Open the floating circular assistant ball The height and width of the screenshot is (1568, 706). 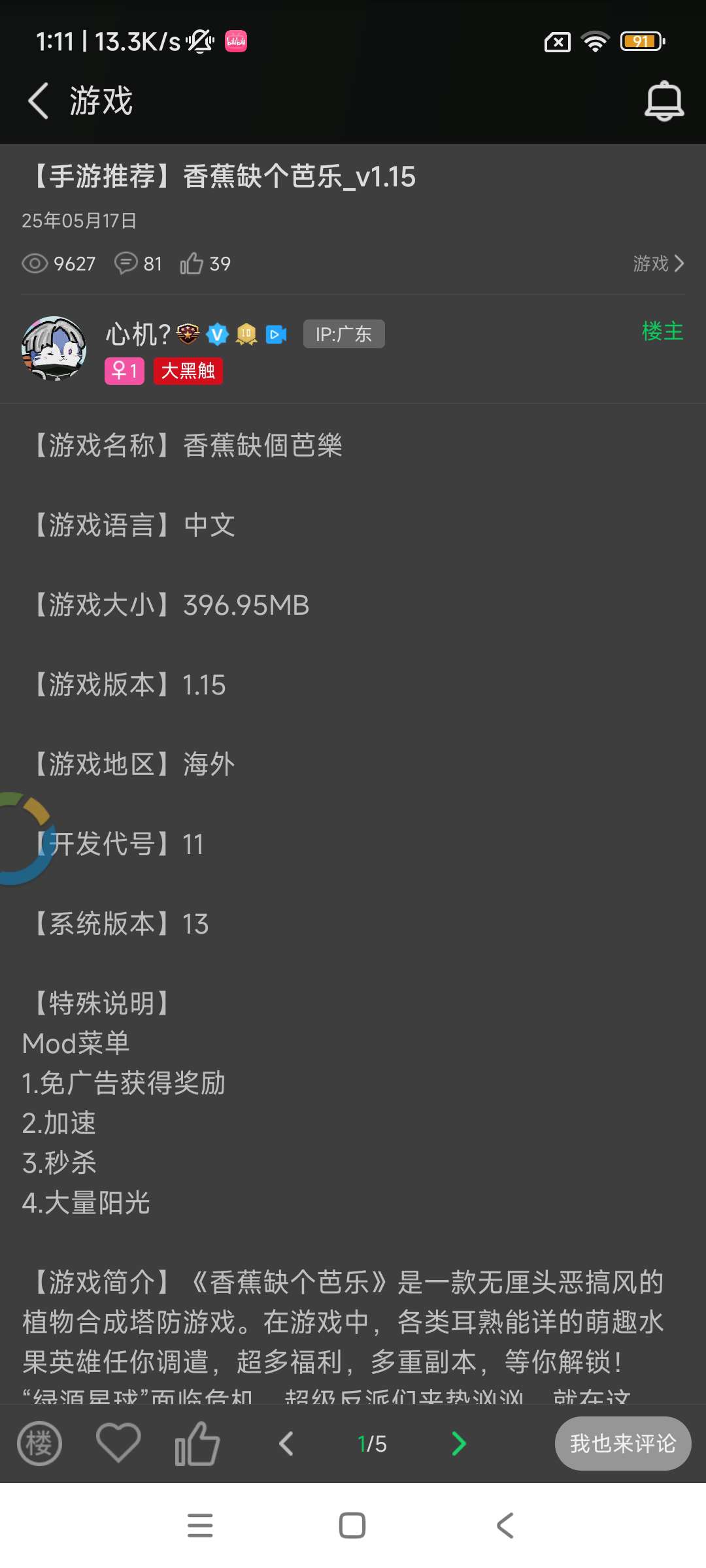point(20,838)
